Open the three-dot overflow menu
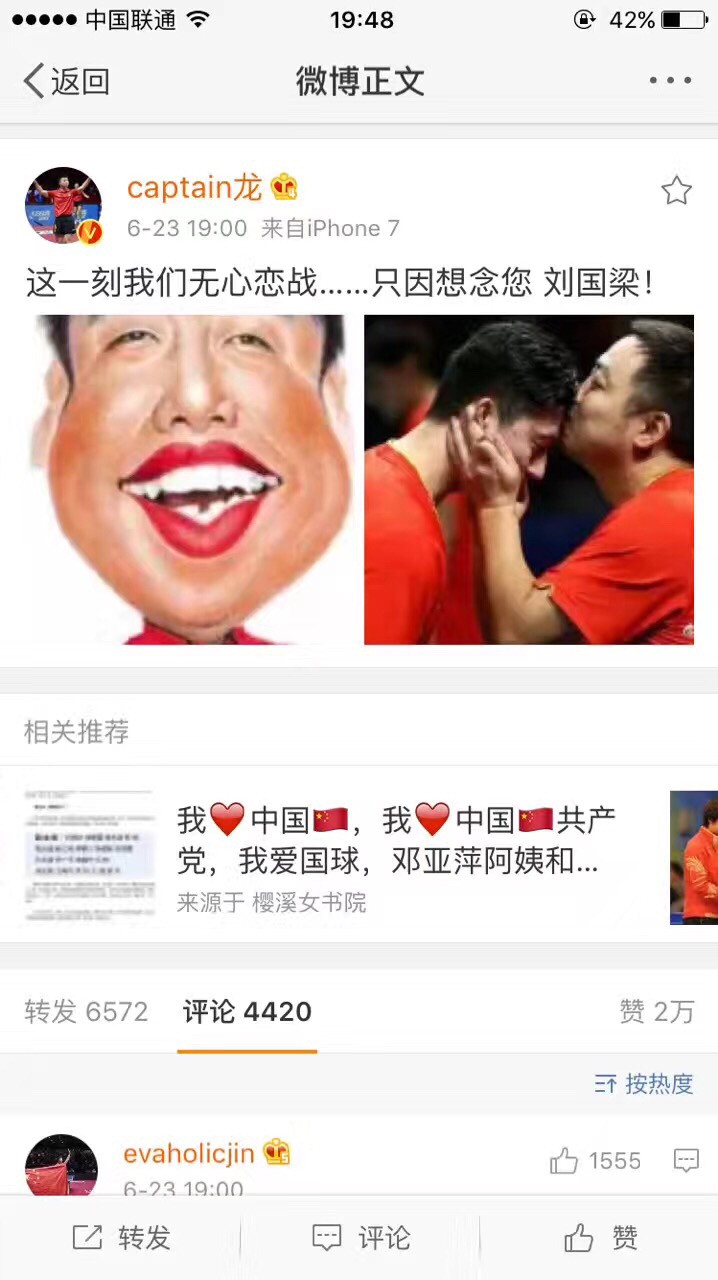 click(x=669, y=81)
